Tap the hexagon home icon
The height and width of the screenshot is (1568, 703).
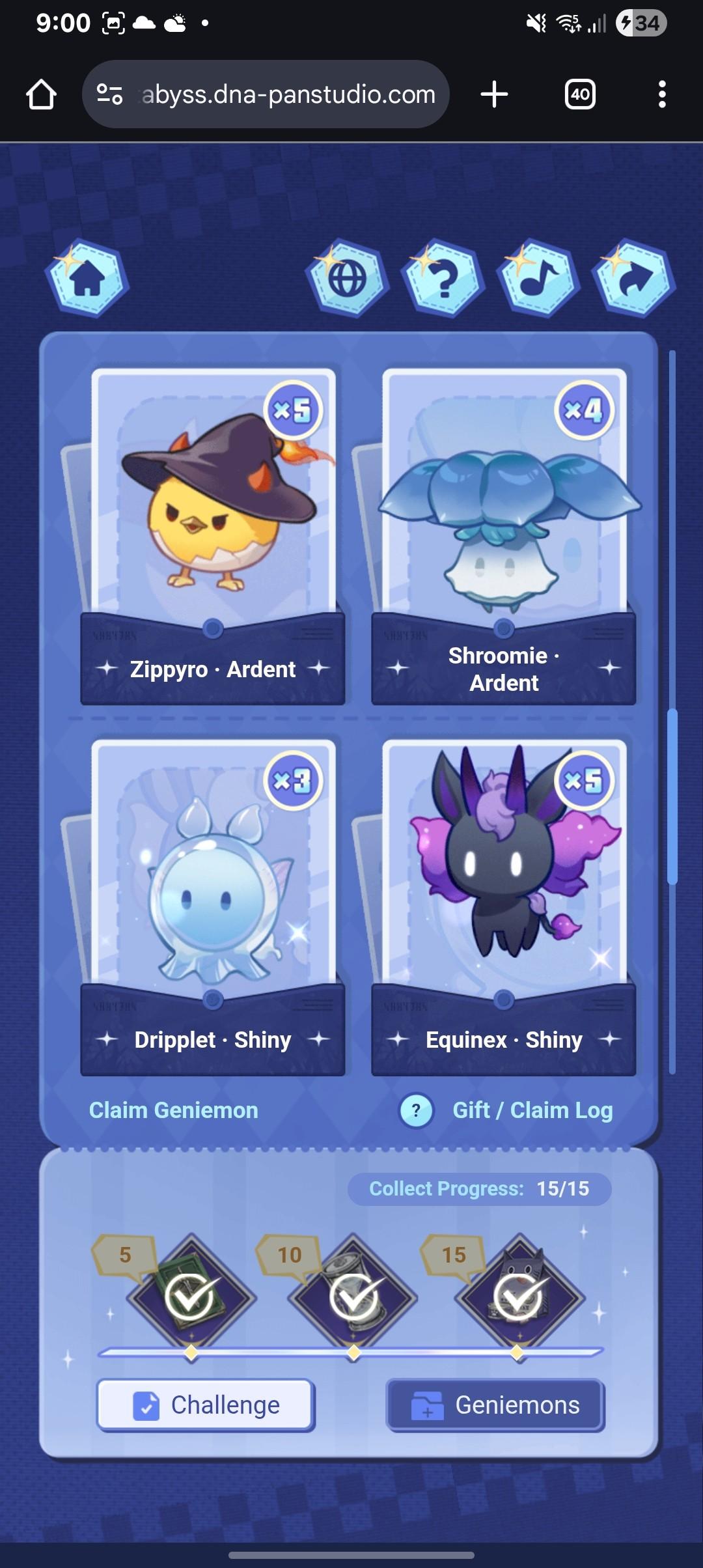pyautogui.click(x=87, y=279)
